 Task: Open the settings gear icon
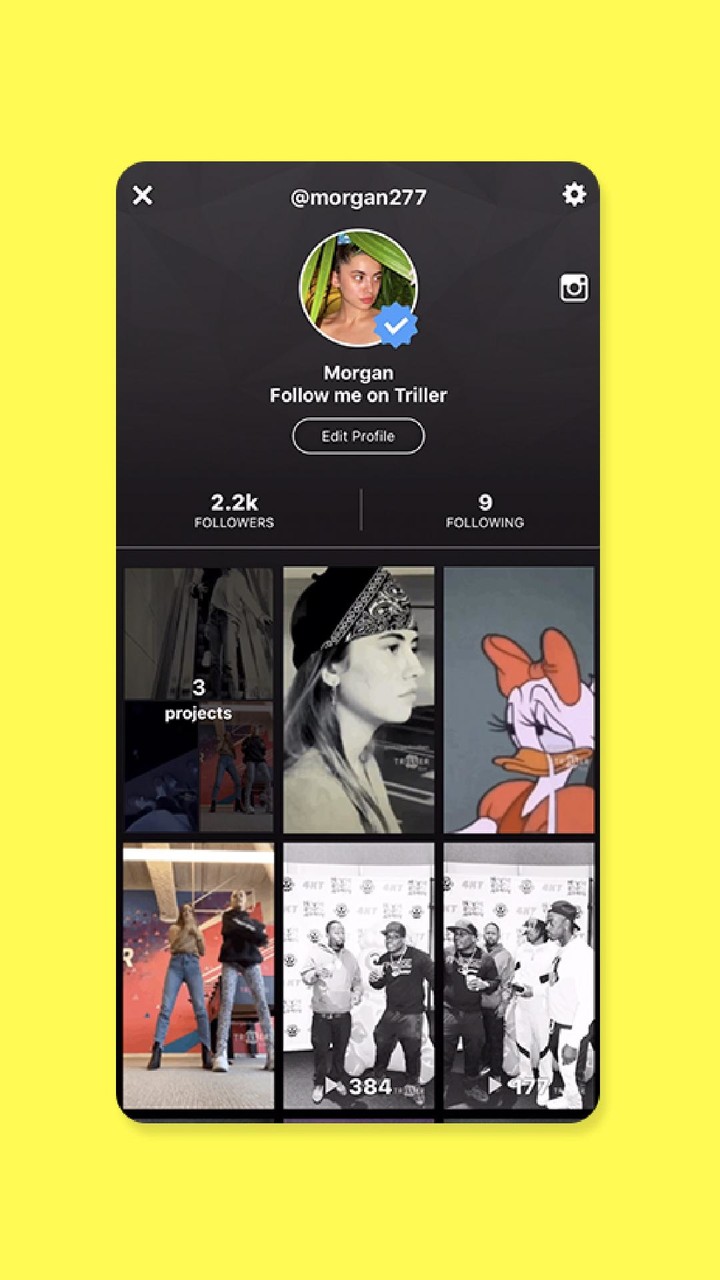point(573,193)
